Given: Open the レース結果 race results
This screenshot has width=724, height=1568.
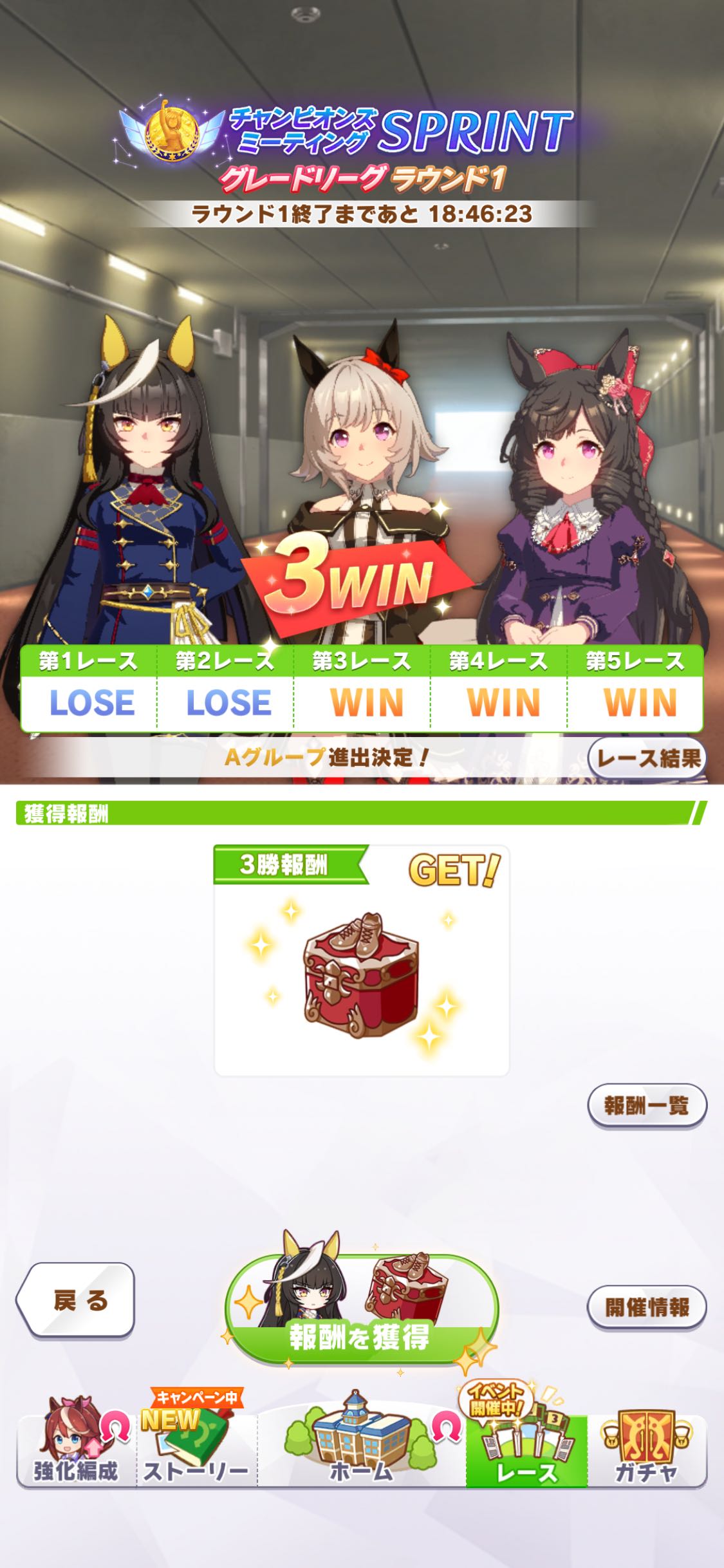Looking at the screenshot, I should 647,758.
